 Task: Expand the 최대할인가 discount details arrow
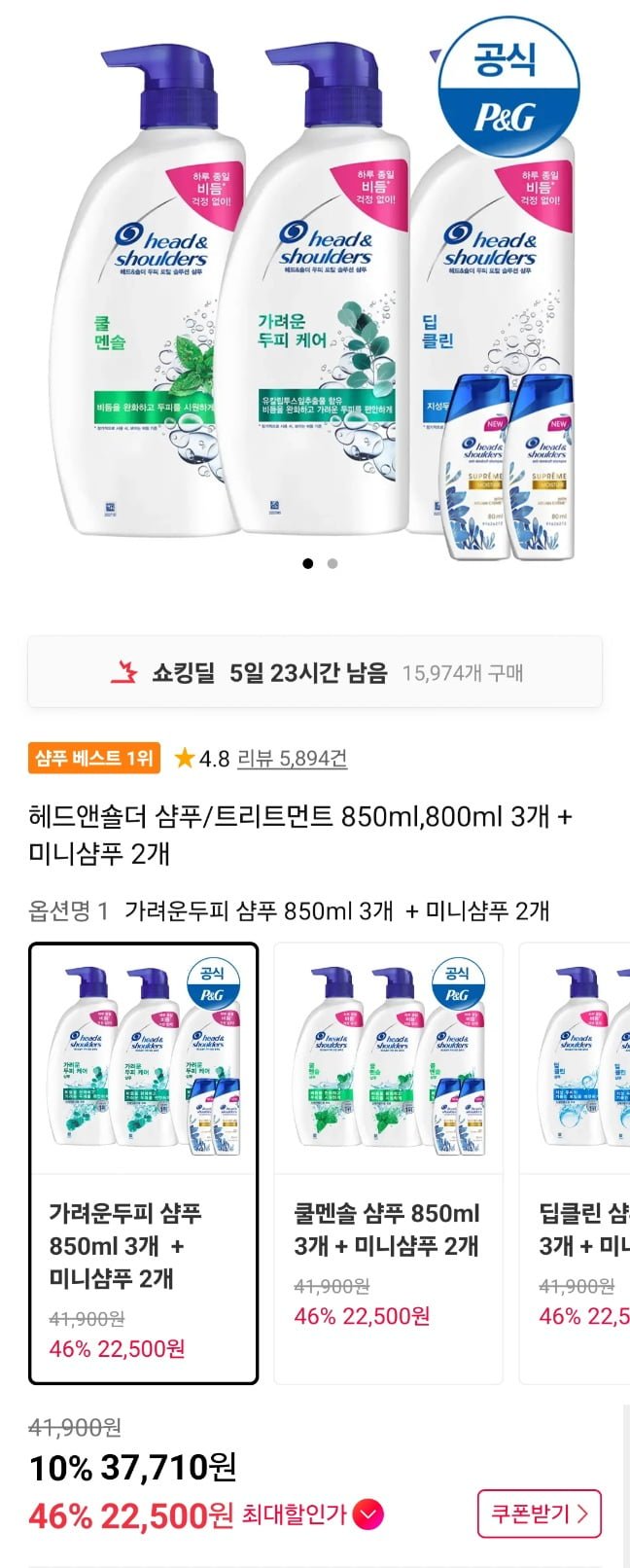(368, 1515)
